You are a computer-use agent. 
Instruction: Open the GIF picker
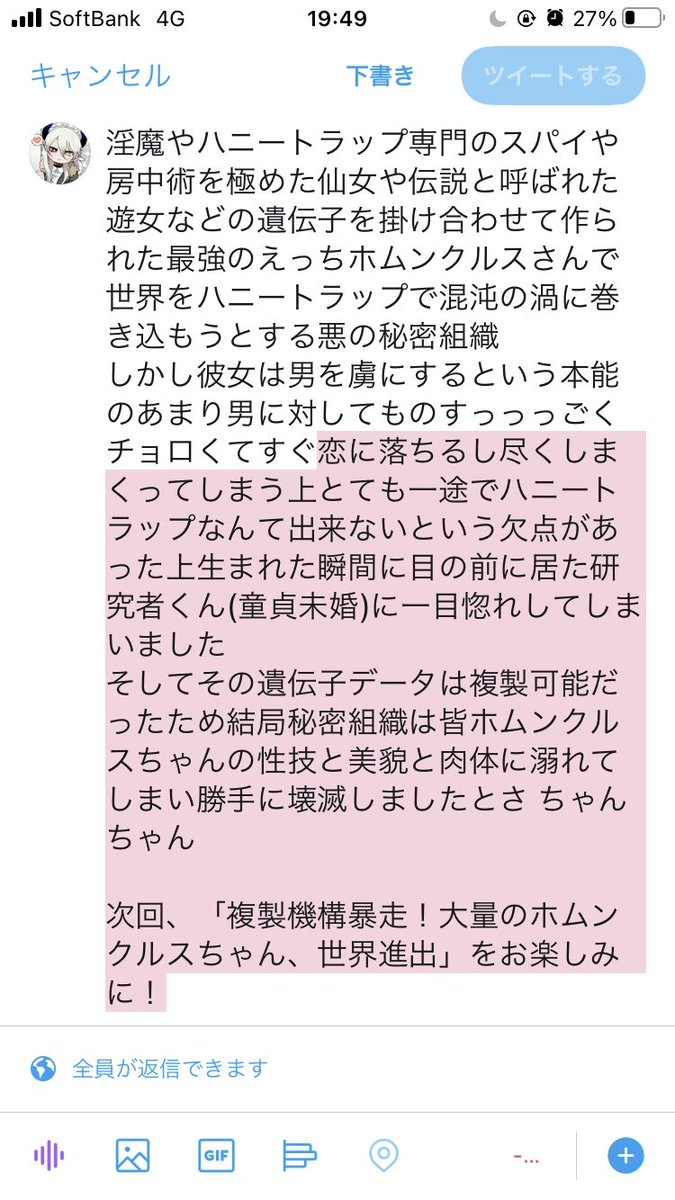(216, 1156)
